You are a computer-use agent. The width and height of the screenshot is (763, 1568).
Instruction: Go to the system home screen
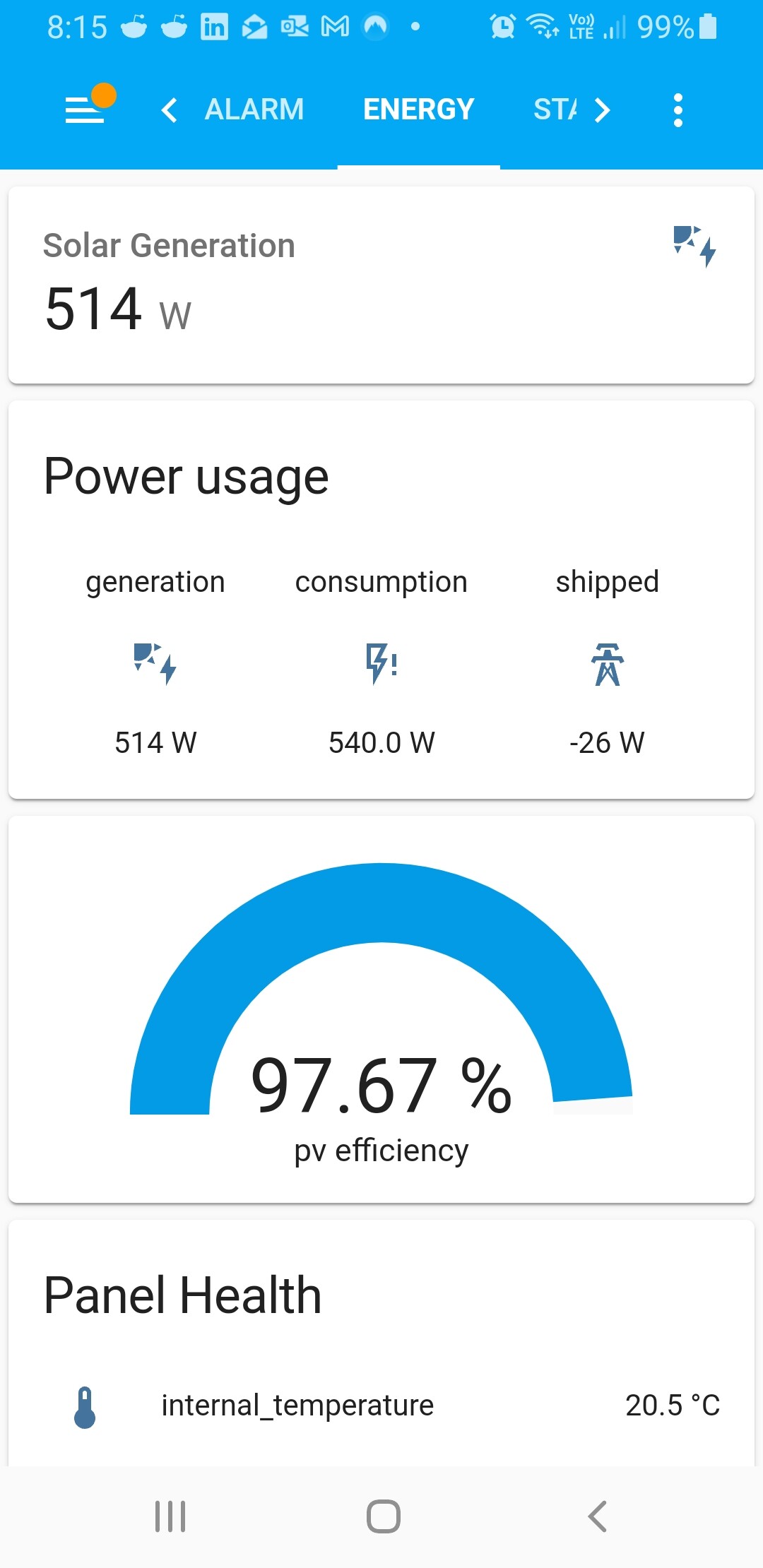(x=383, y=1516)
